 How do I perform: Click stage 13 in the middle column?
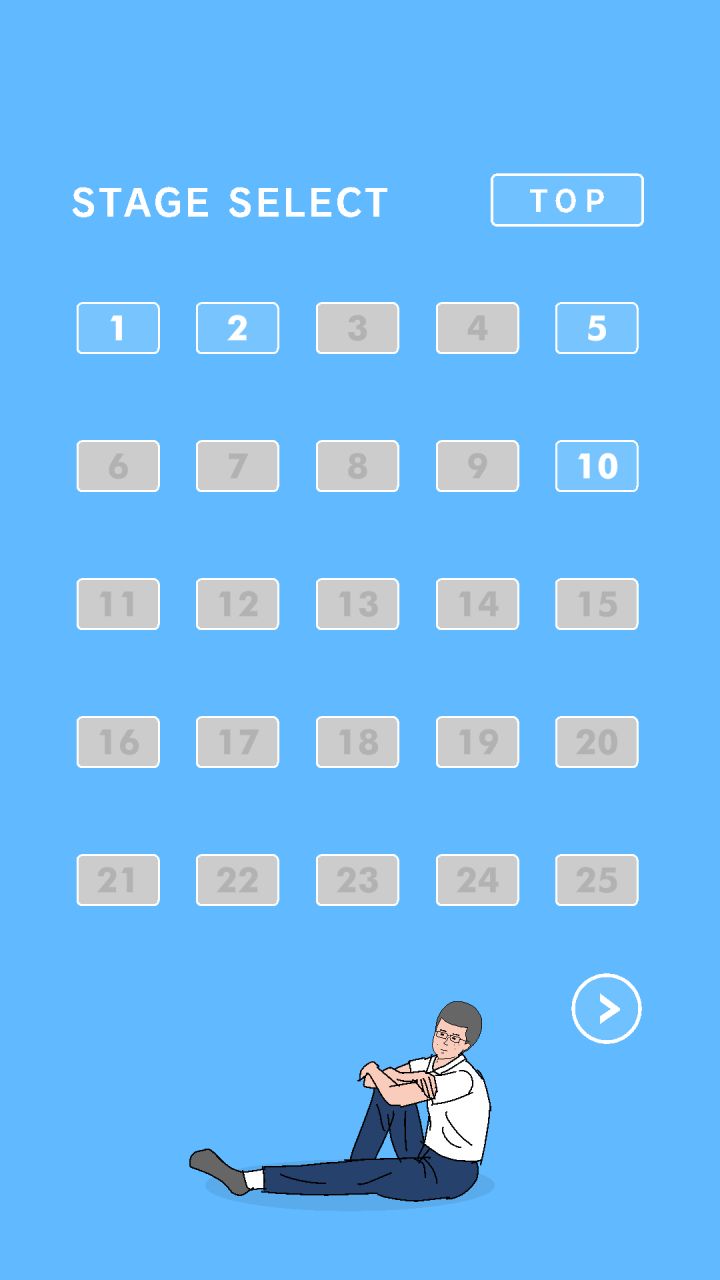coord(357,604)
